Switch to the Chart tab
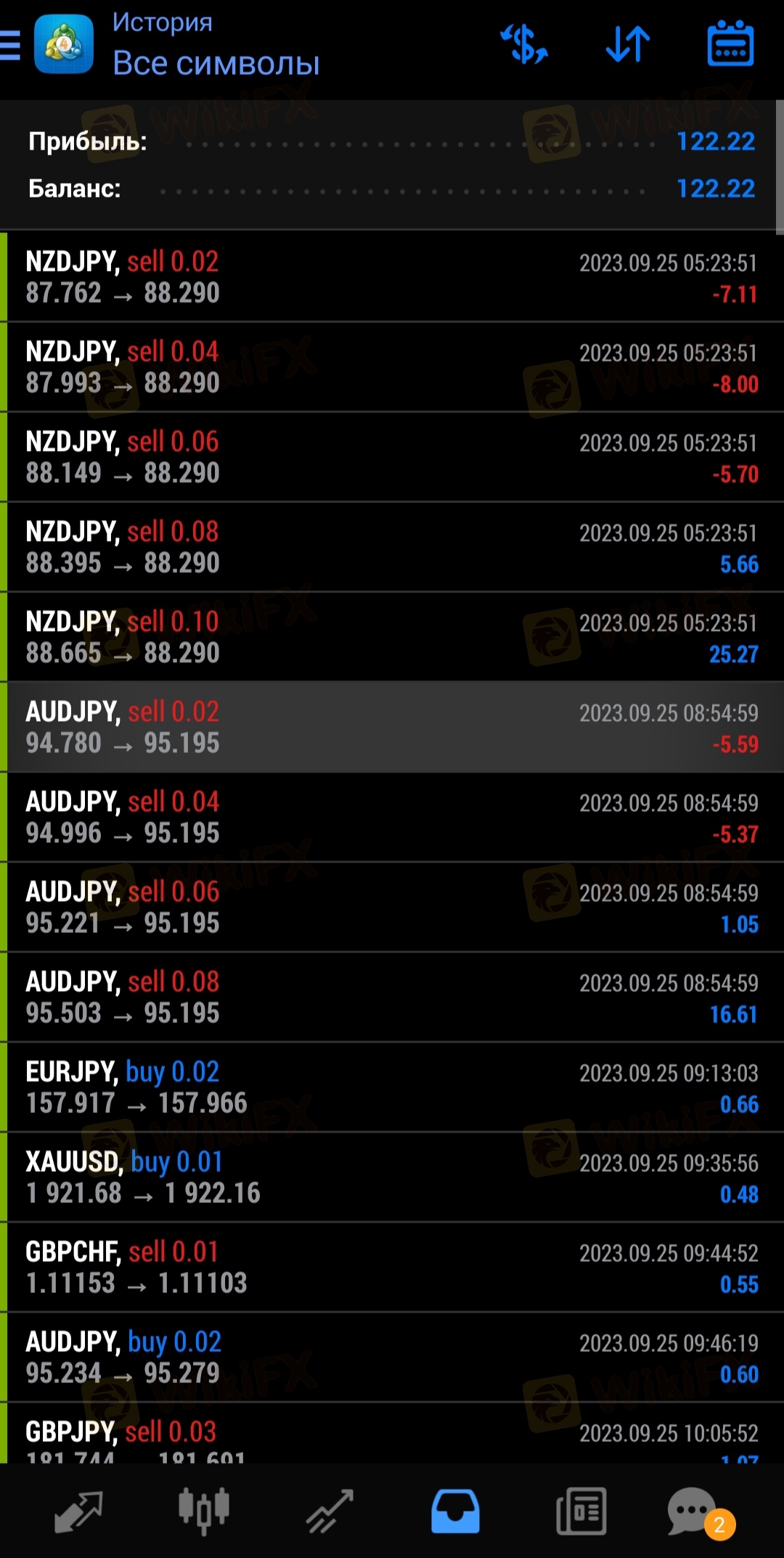Image resolution: width=784 pixels, height=1558 pixels. [204, 1512]
